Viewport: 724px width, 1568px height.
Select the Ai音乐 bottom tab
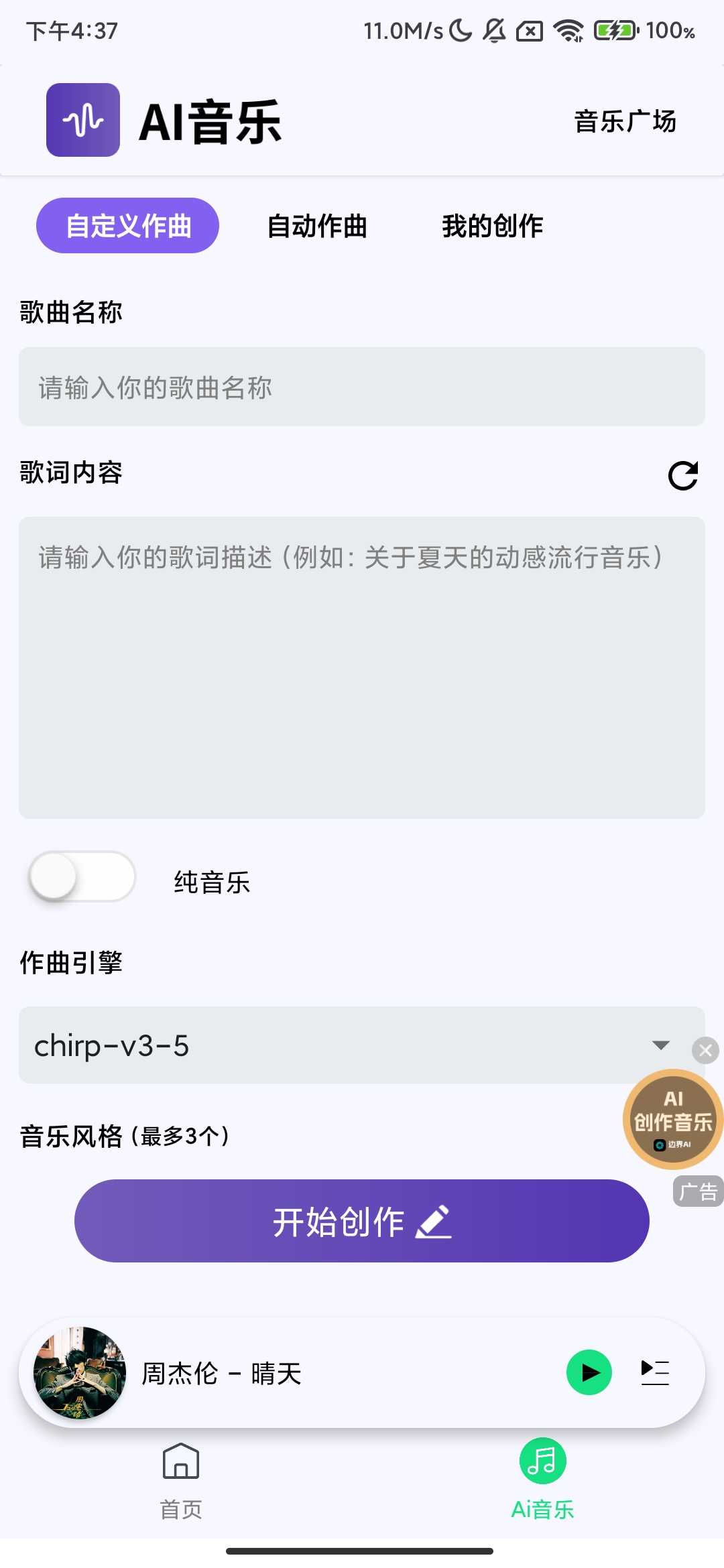pos(542,1478)
